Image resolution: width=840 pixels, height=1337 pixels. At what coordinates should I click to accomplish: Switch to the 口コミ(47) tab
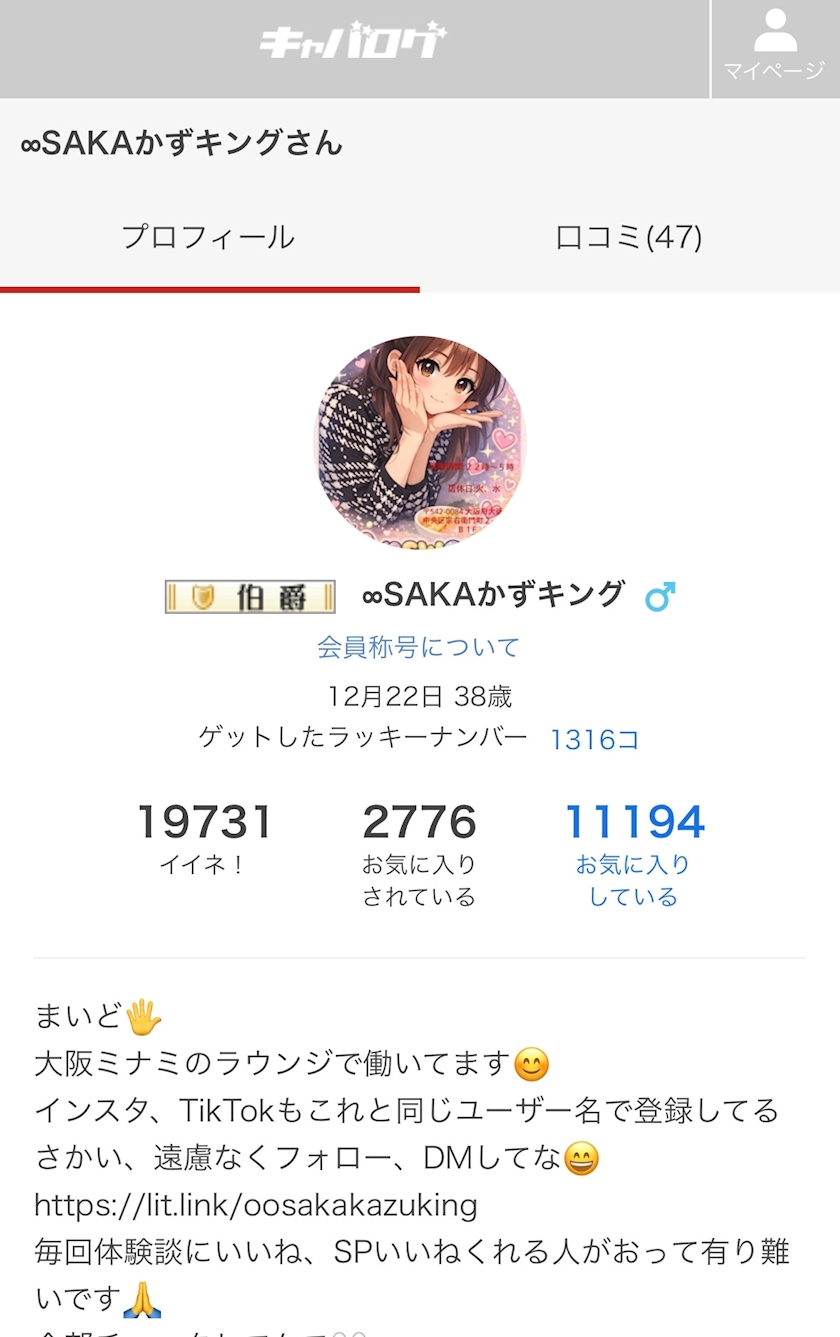(x=629, y=238)
